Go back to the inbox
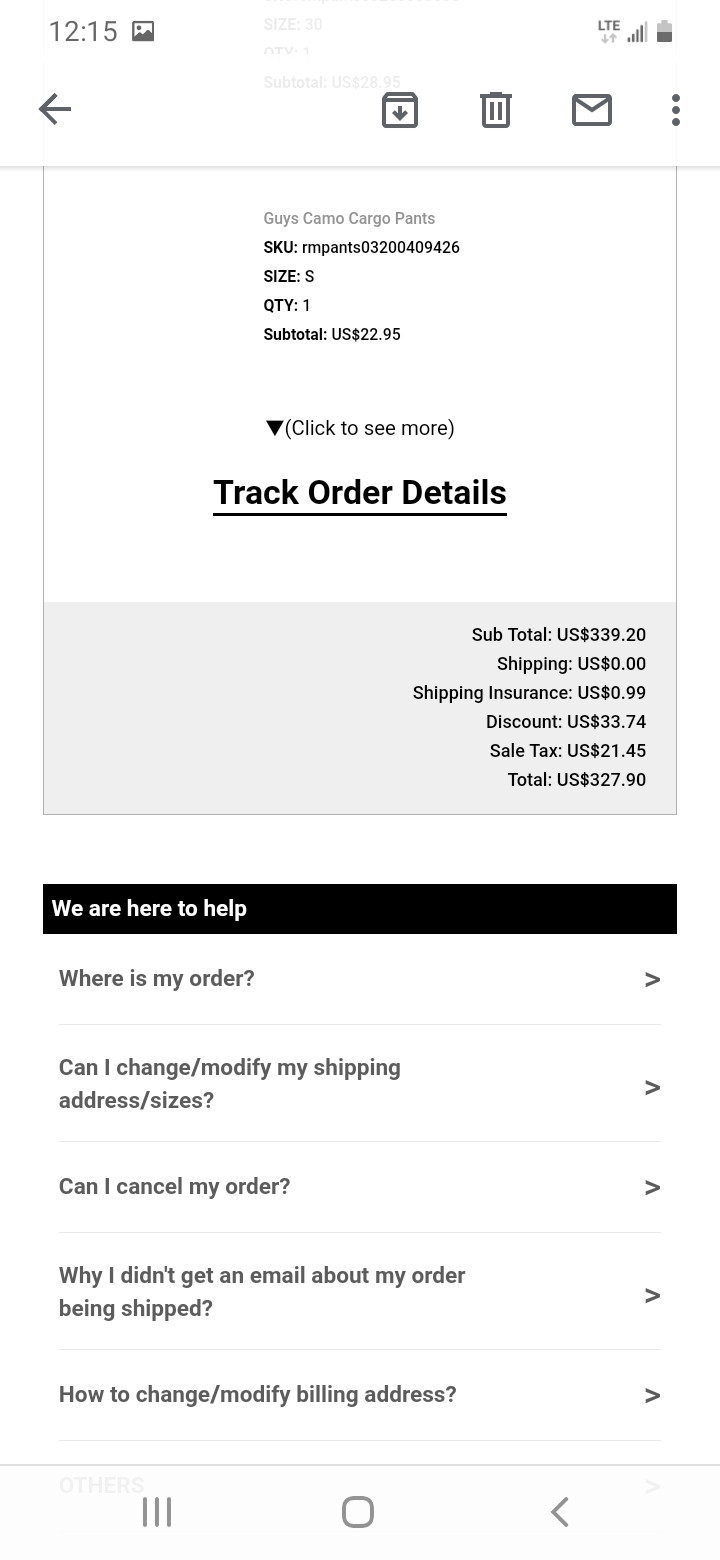This screenshot has height=1560, width=720. point(55,109)
